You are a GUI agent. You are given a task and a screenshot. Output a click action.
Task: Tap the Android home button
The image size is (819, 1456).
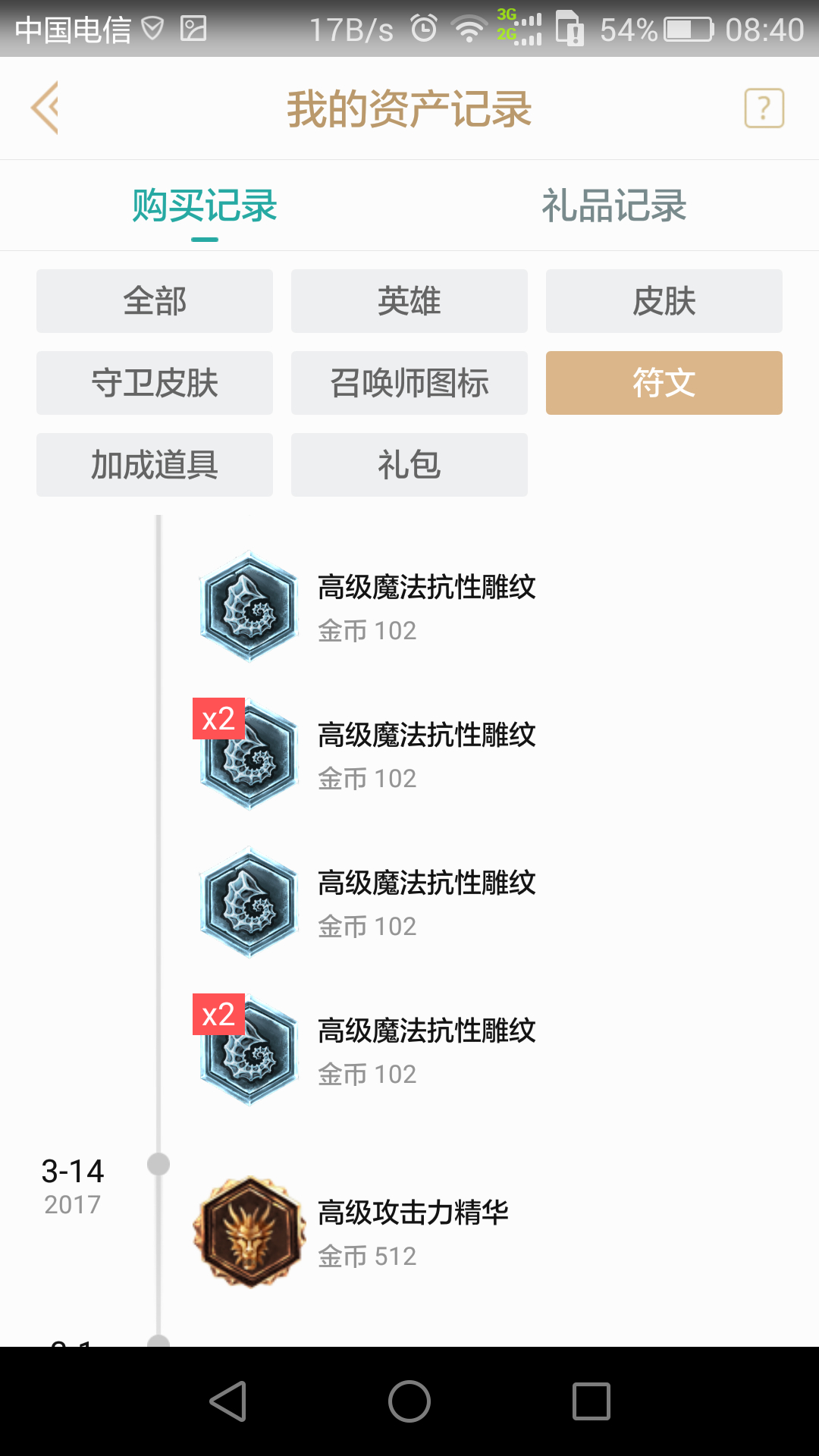coord(409,1401)
